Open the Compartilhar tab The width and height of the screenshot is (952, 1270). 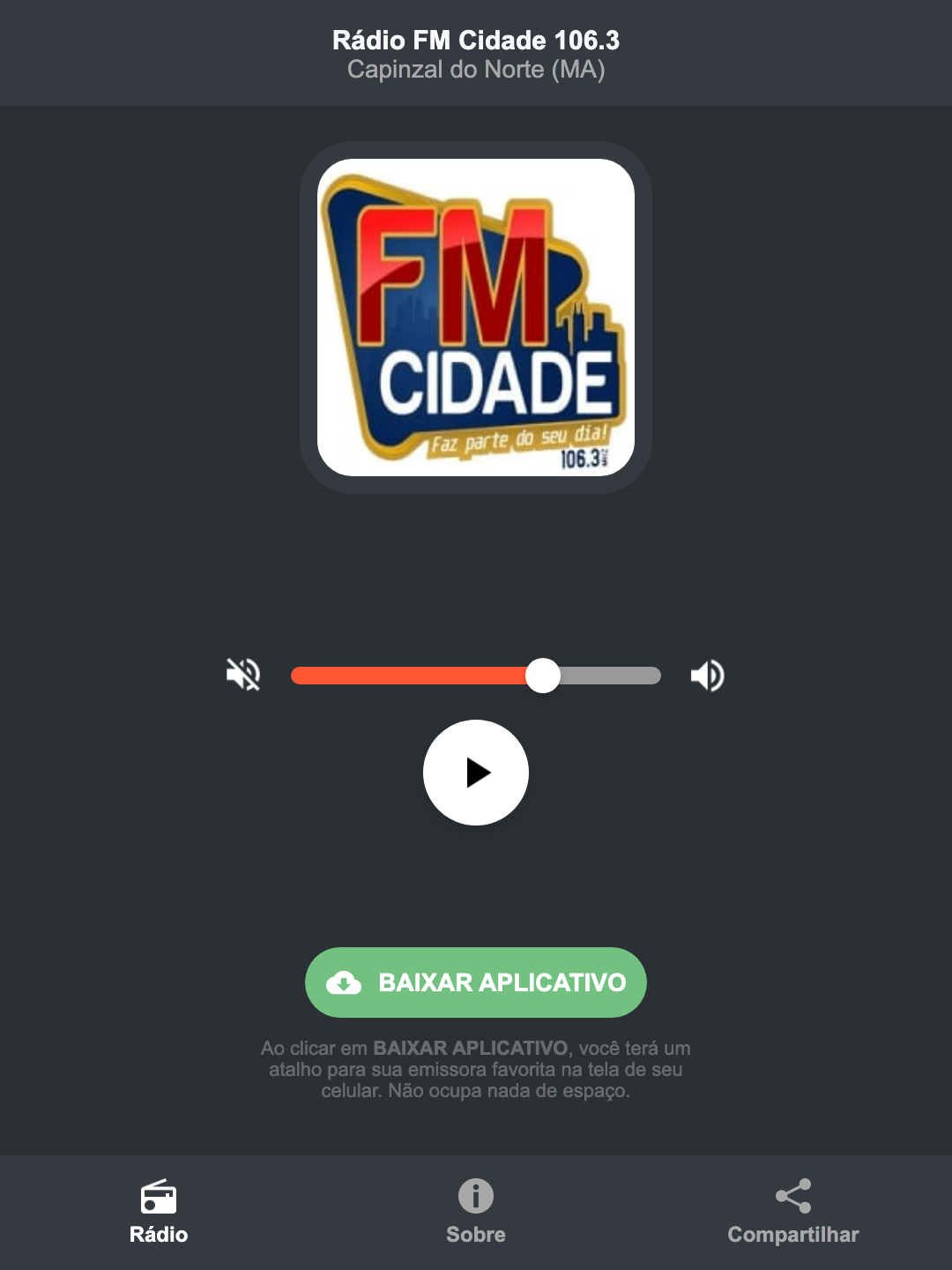pos(792,1213)
